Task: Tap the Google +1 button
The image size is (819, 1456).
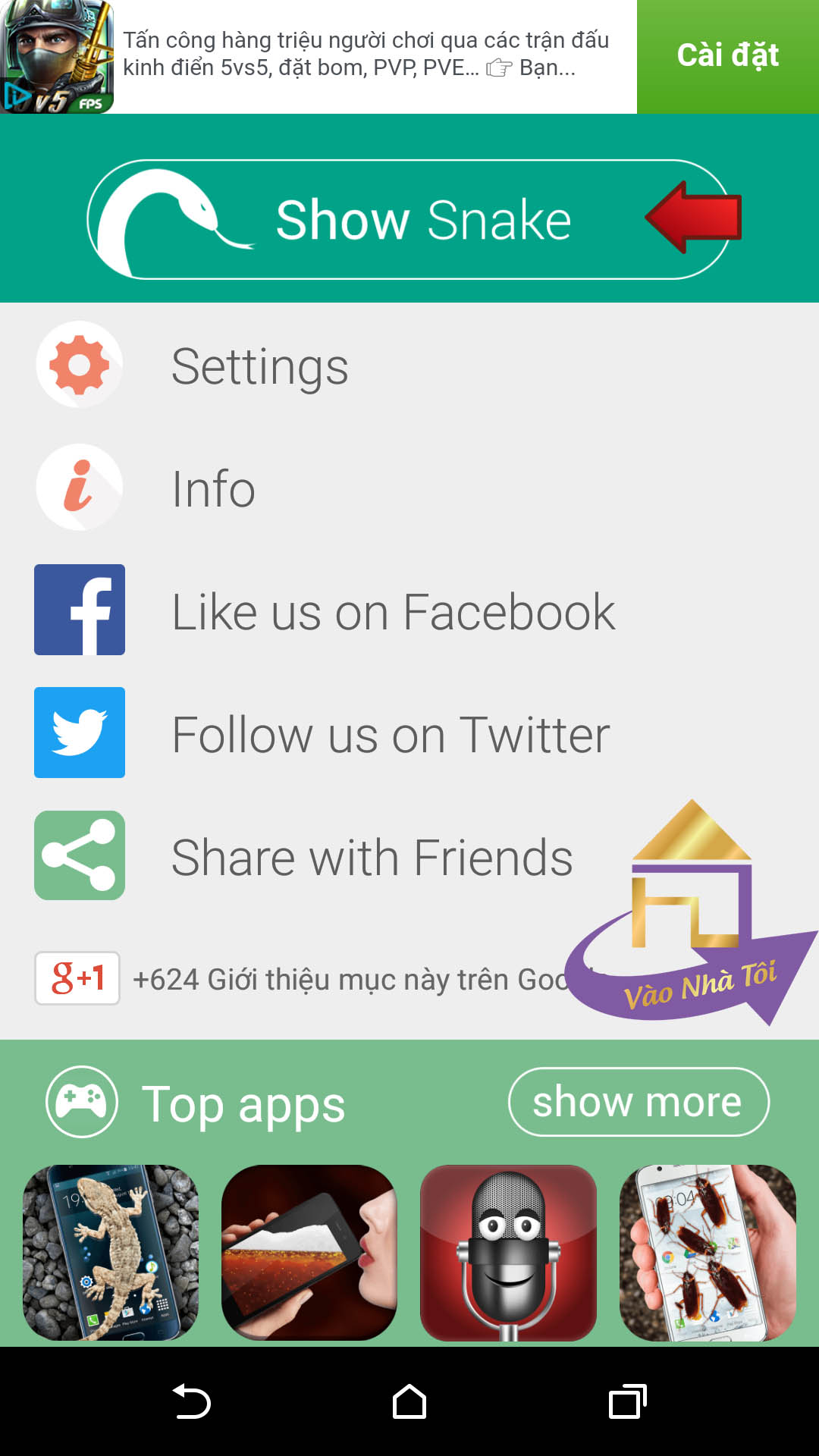Action: (x=77, y=978)
